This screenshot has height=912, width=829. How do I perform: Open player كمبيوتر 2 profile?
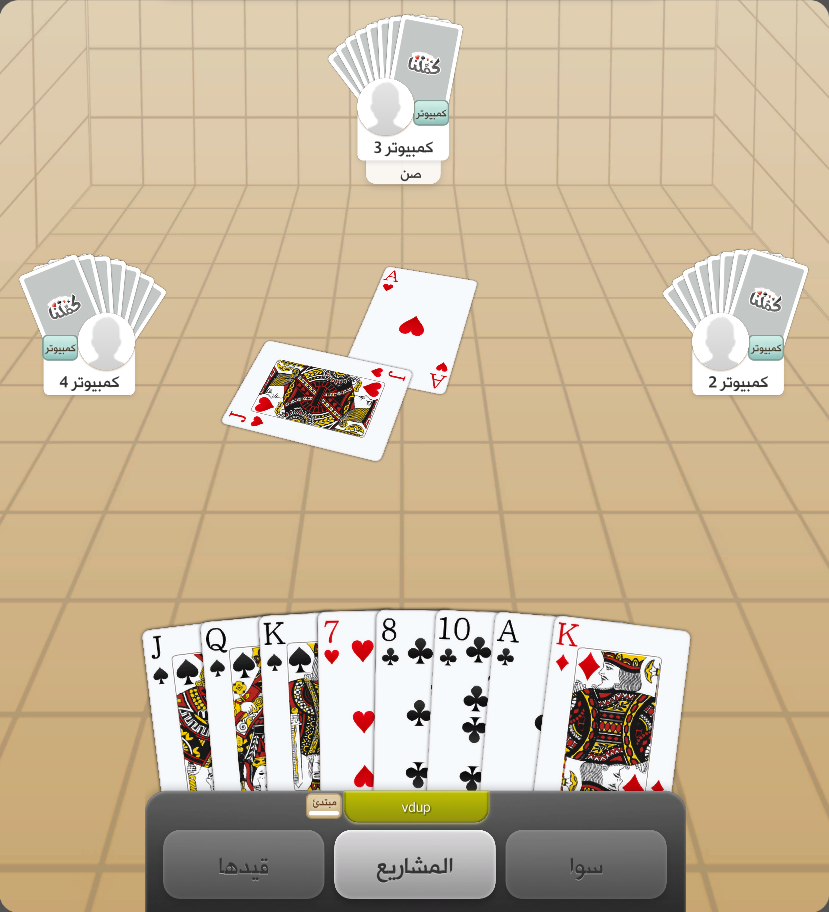[x=720, y=343]
